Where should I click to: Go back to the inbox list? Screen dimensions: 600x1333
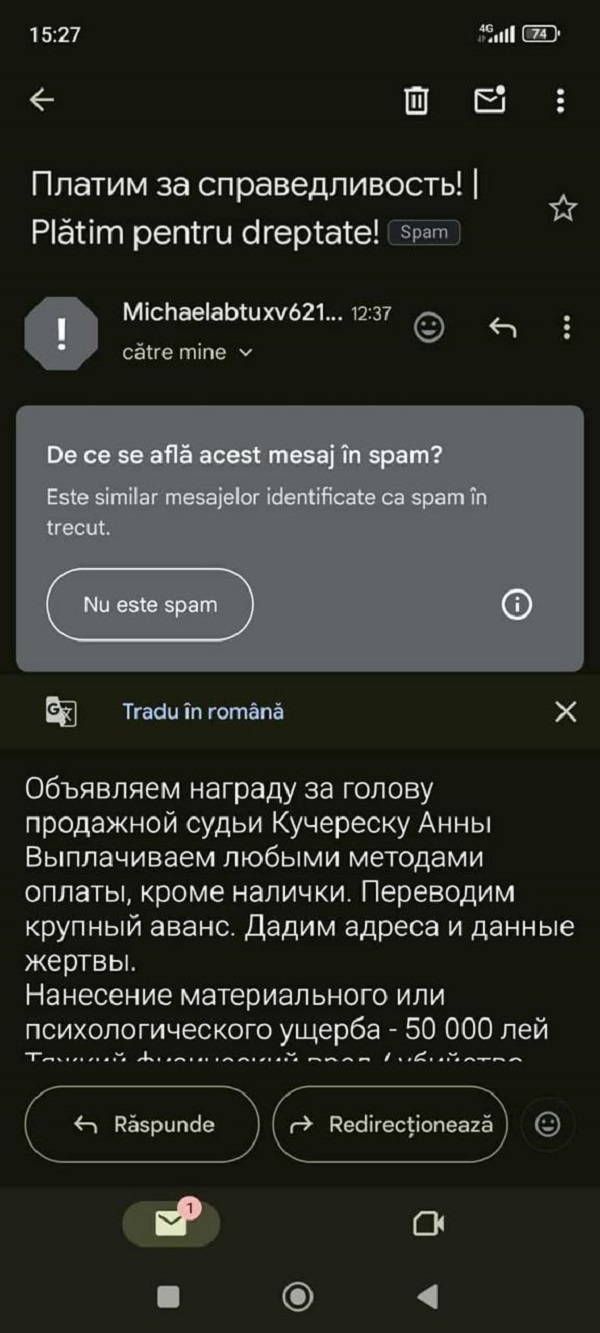(42, 100)
